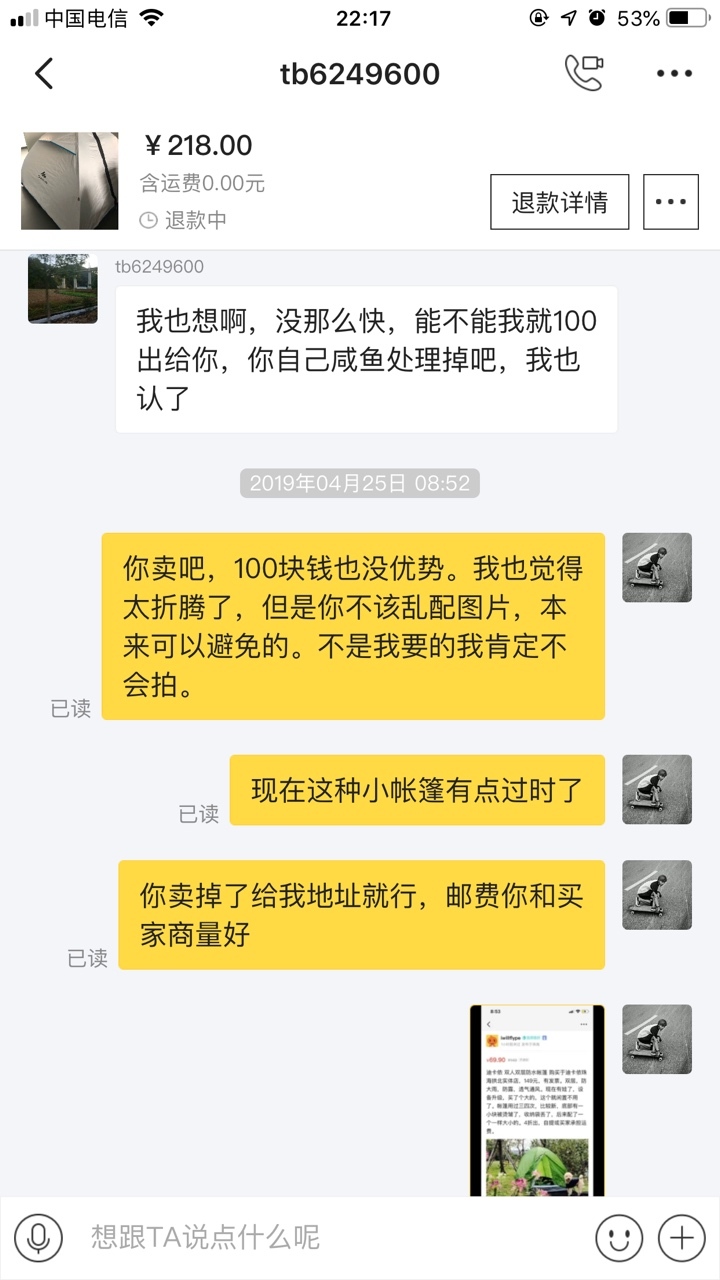
Task: Open the plus attachment menu
Action: [682, 1238]
